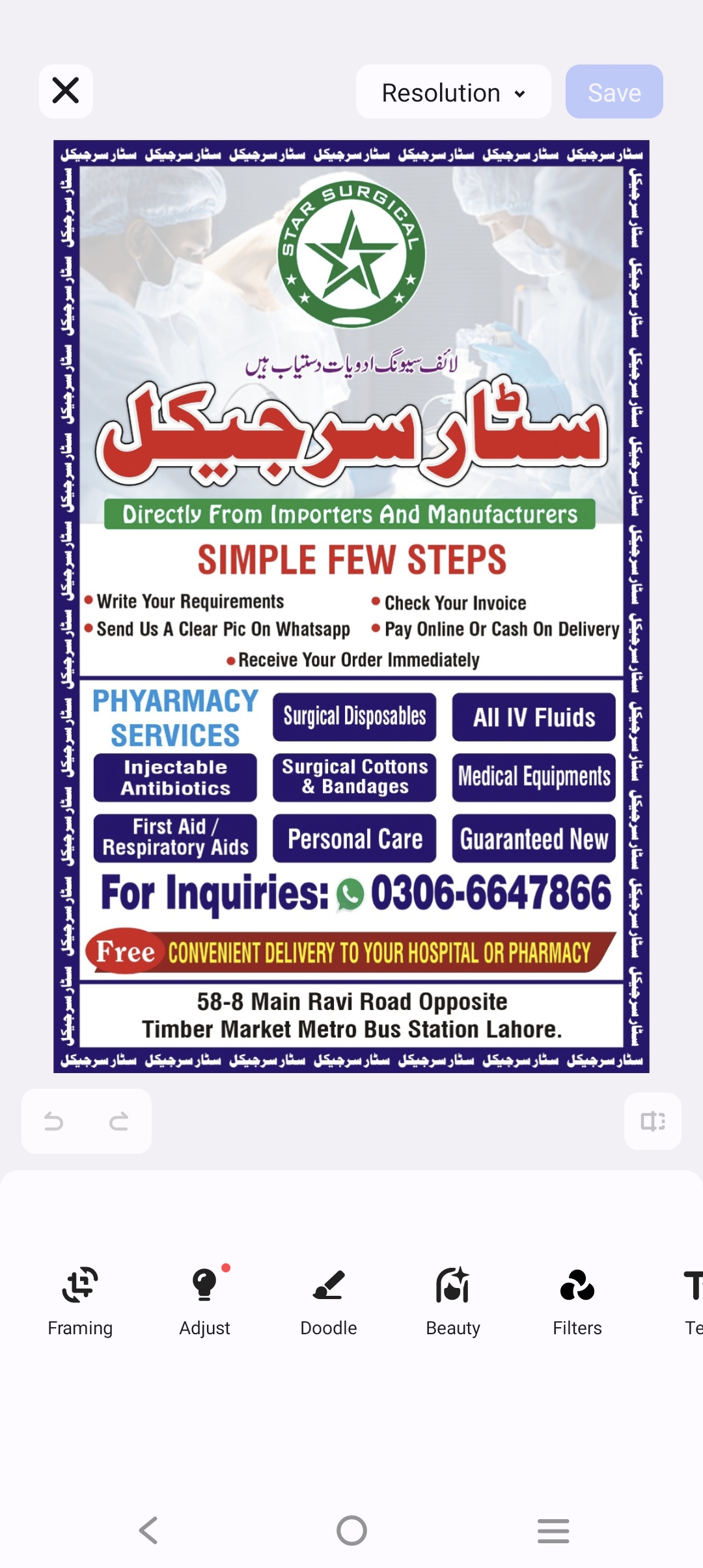Open the Framing tool

pyautogui.click(x=80, y=1300)
